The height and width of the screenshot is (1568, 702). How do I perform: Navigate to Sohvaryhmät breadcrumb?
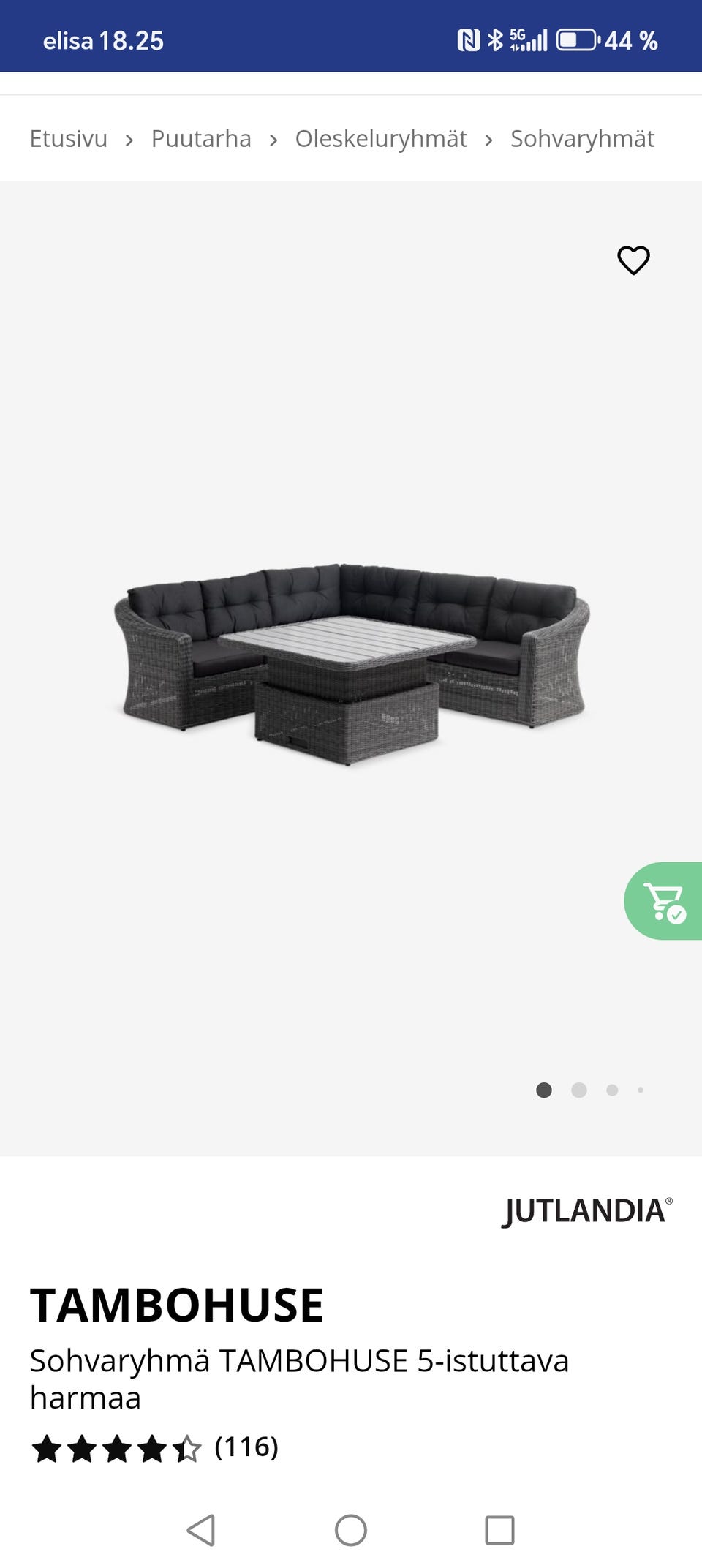pyautogui.click(x=582, y=138)
